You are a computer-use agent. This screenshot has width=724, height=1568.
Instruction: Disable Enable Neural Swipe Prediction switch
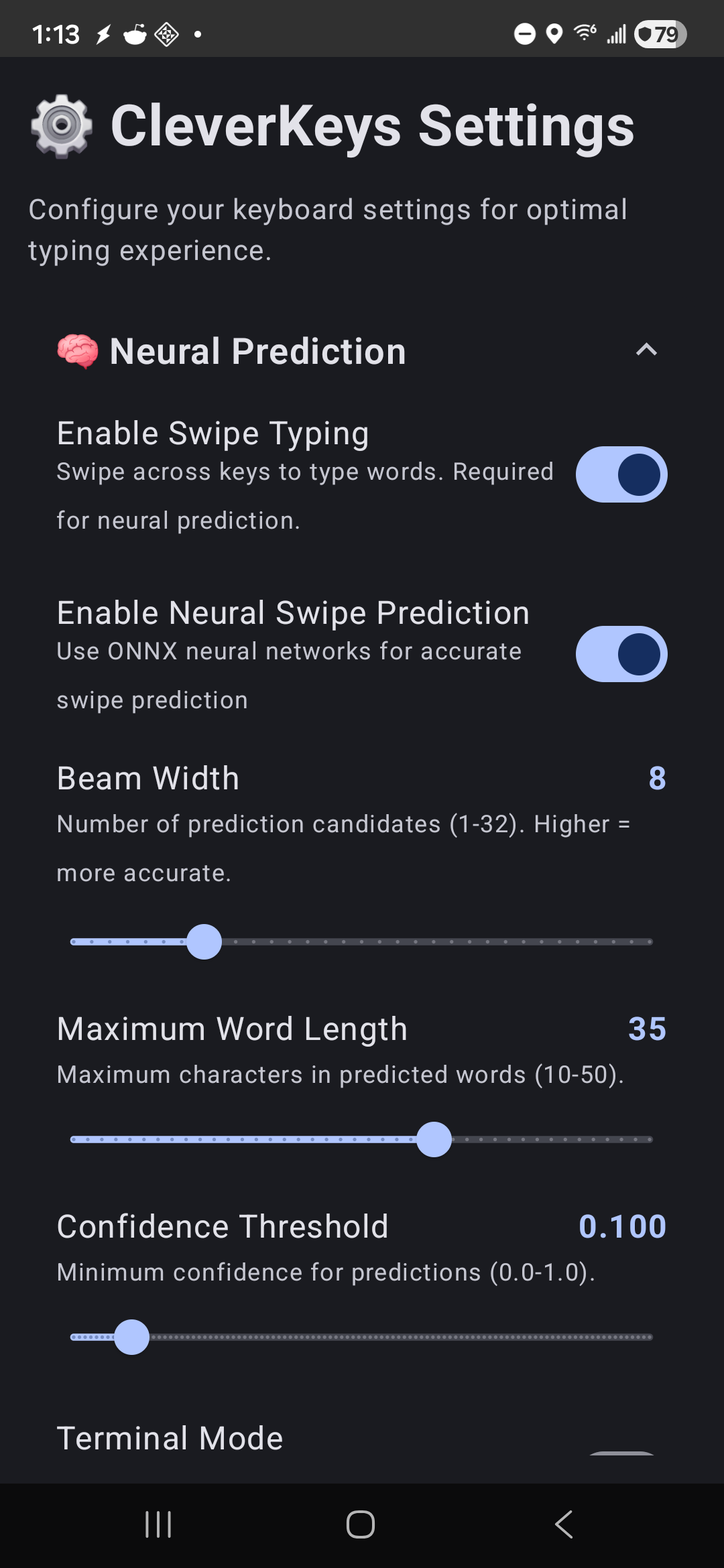[x=621, y=654]
